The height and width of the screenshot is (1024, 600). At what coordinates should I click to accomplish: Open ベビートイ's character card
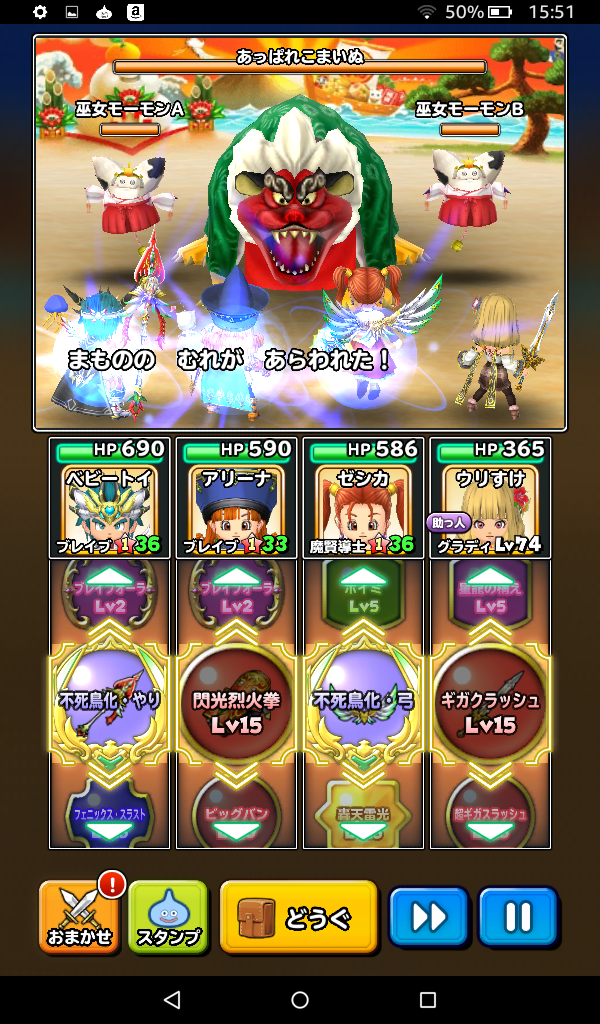[110, 498]
